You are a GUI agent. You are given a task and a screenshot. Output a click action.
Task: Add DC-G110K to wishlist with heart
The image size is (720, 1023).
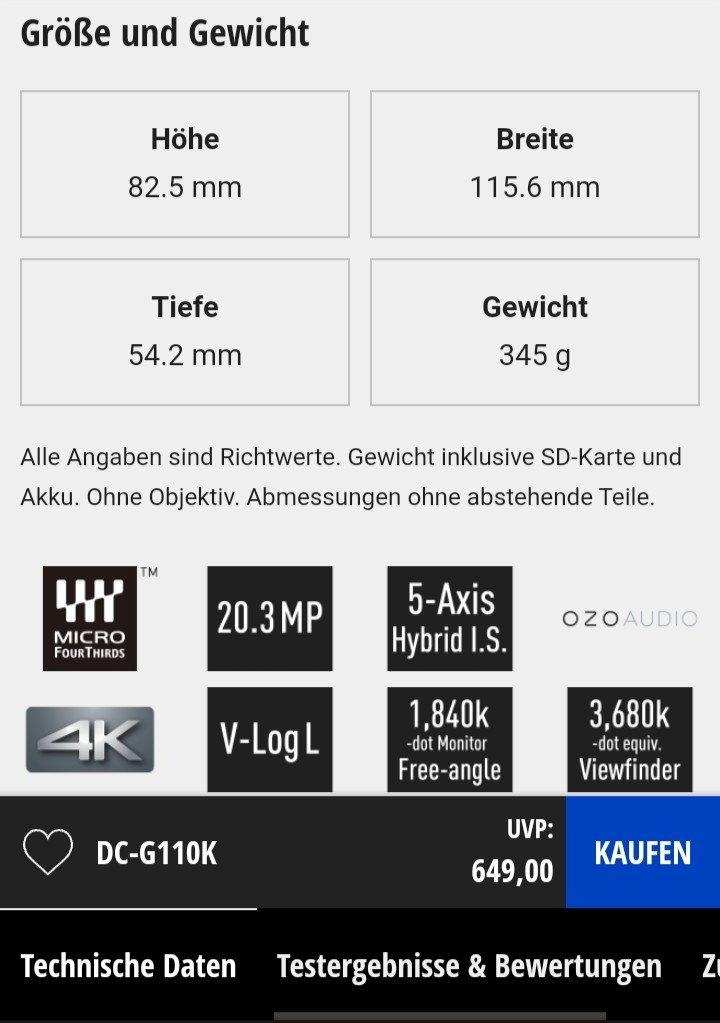click(x=48, y=852)
